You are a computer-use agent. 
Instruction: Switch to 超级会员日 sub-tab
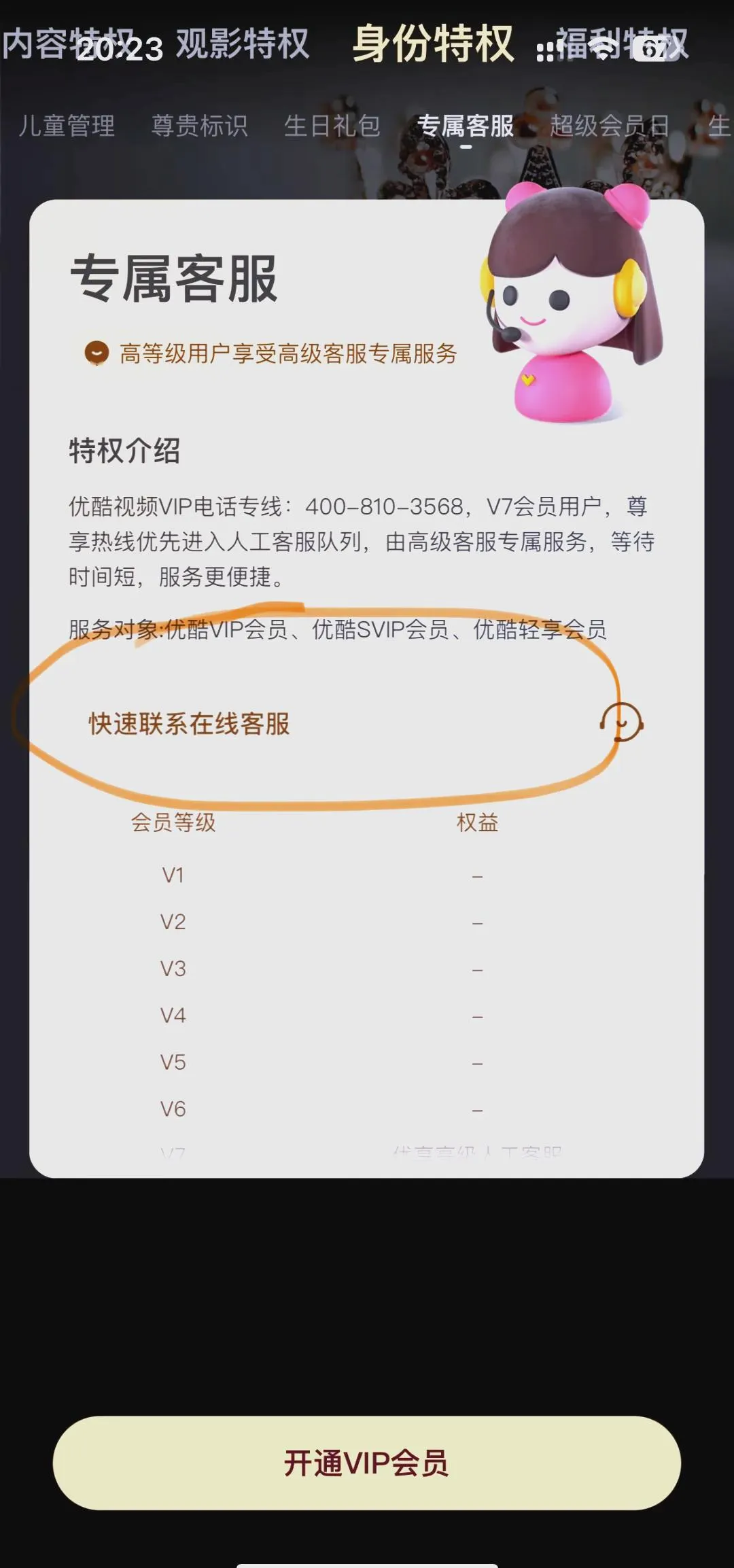[610, 126]
